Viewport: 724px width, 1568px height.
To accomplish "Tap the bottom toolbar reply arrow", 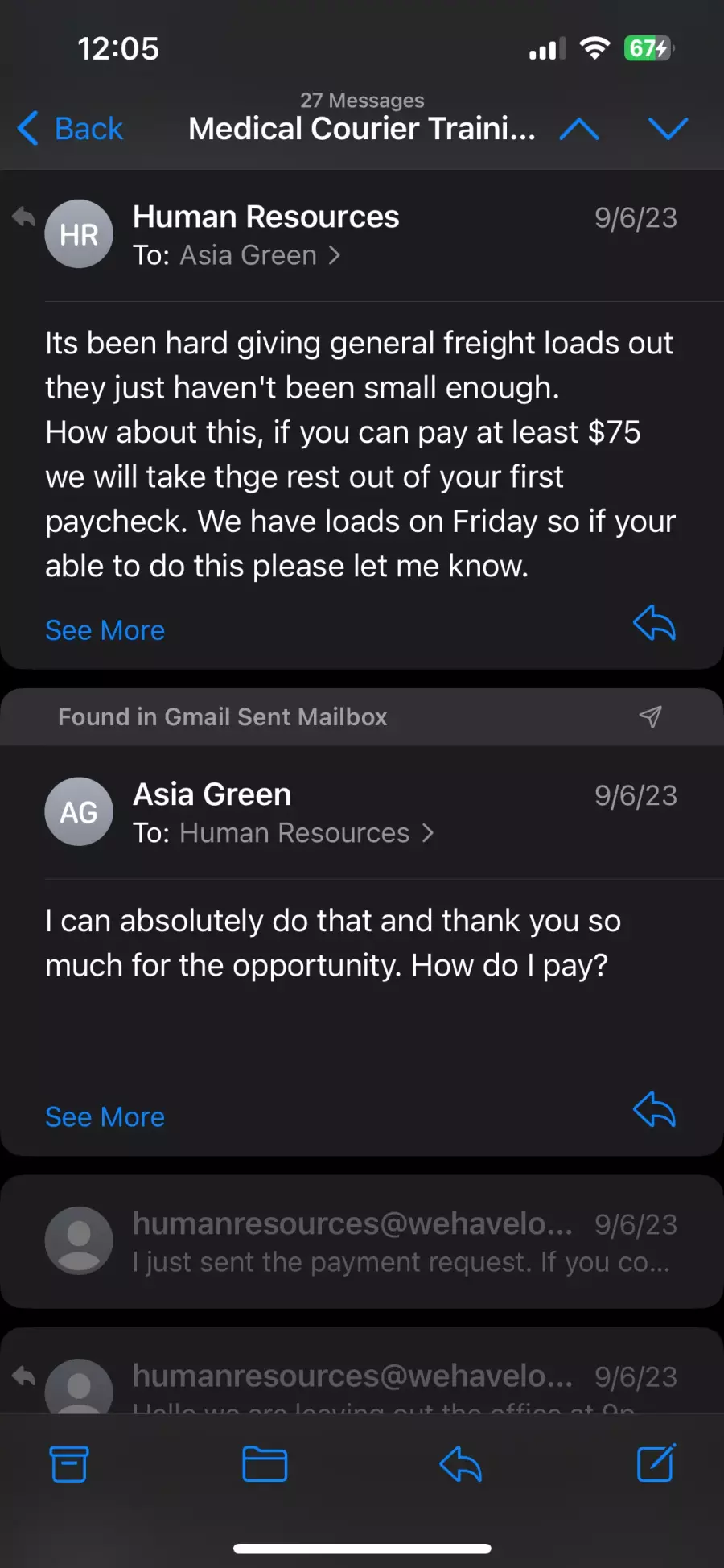I will point(460,1464).
